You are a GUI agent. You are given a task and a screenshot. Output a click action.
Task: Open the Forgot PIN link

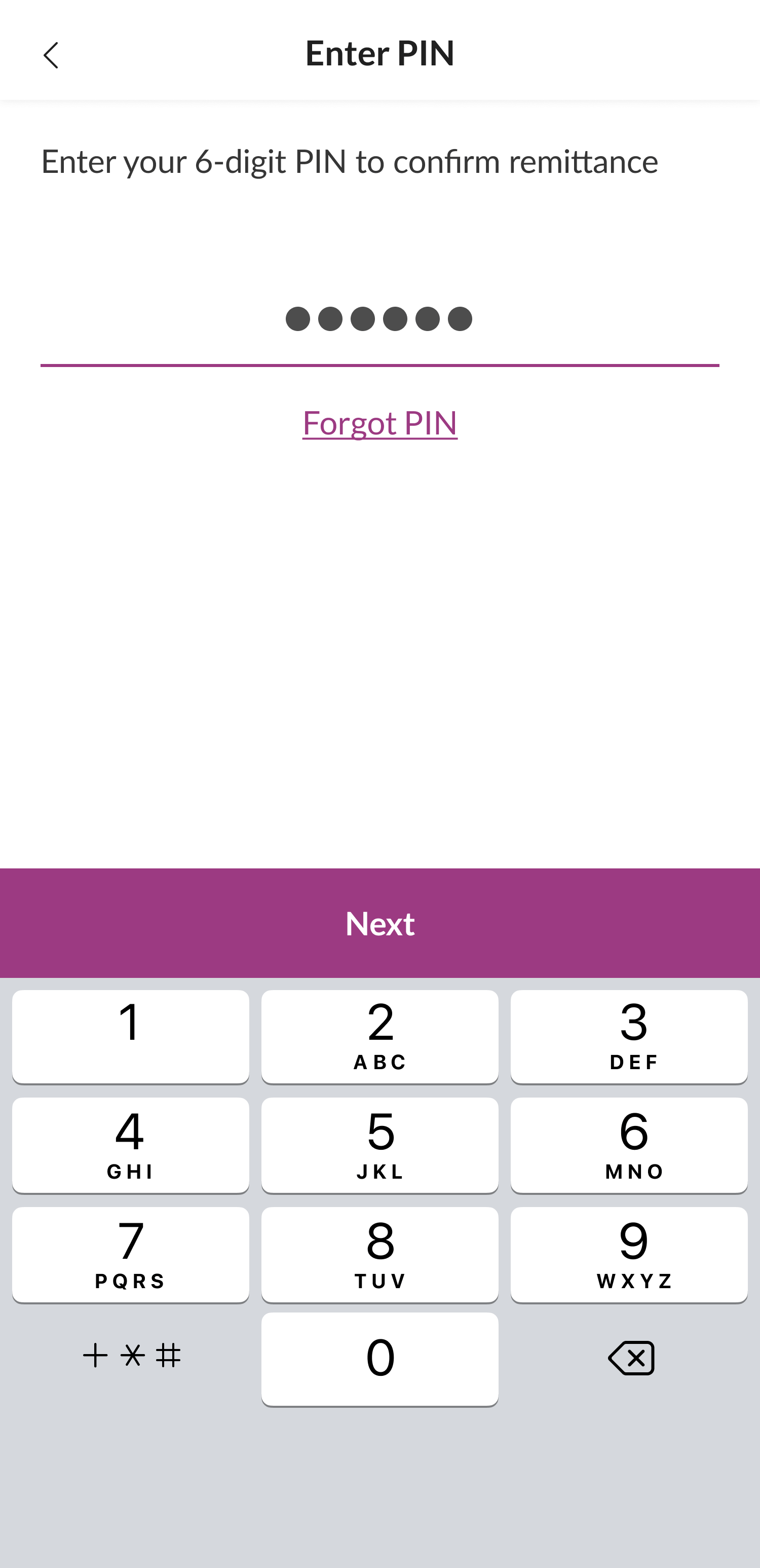pos(379,422)
